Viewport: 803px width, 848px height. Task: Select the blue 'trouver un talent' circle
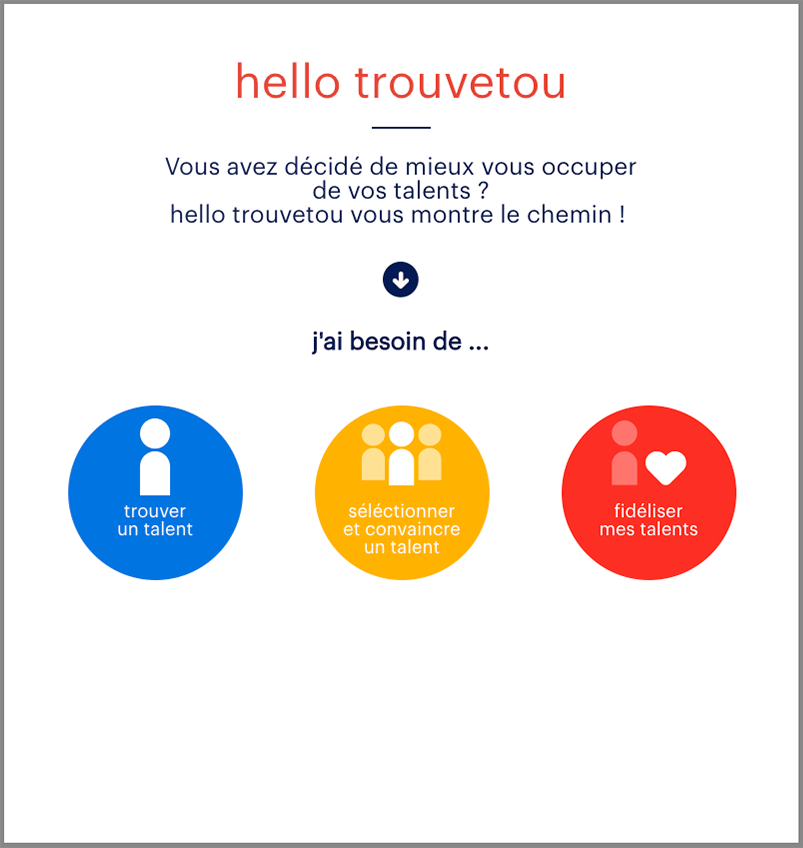155,492
